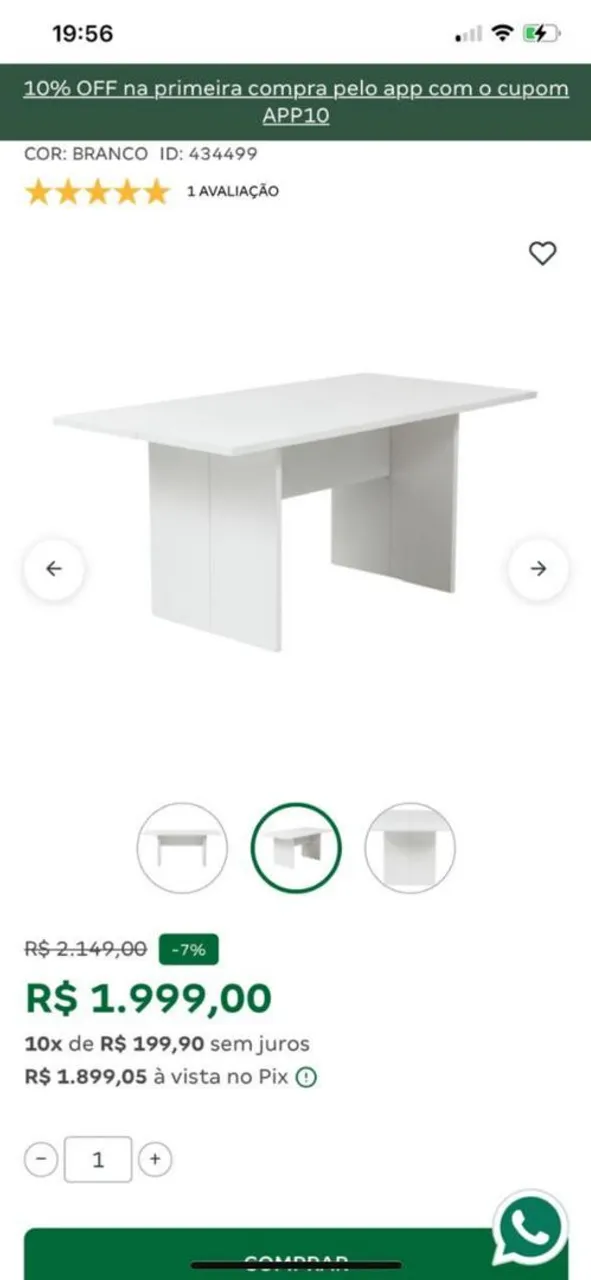Select the first product thumbnail
591x1280 pixels.
pyautogui.click(x=182, y=848)
